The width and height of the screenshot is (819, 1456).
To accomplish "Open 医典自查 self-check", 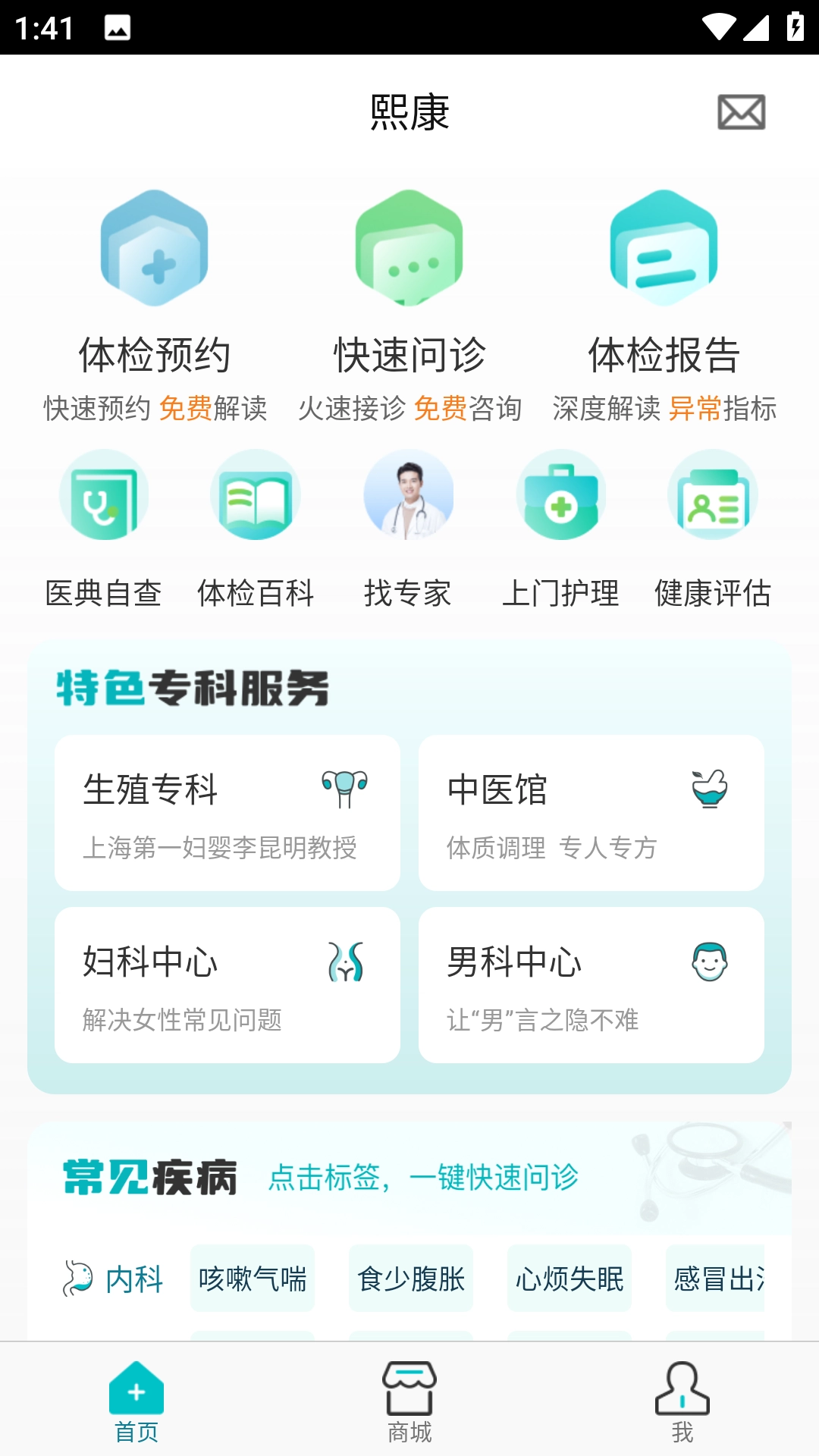I will 104,529.
